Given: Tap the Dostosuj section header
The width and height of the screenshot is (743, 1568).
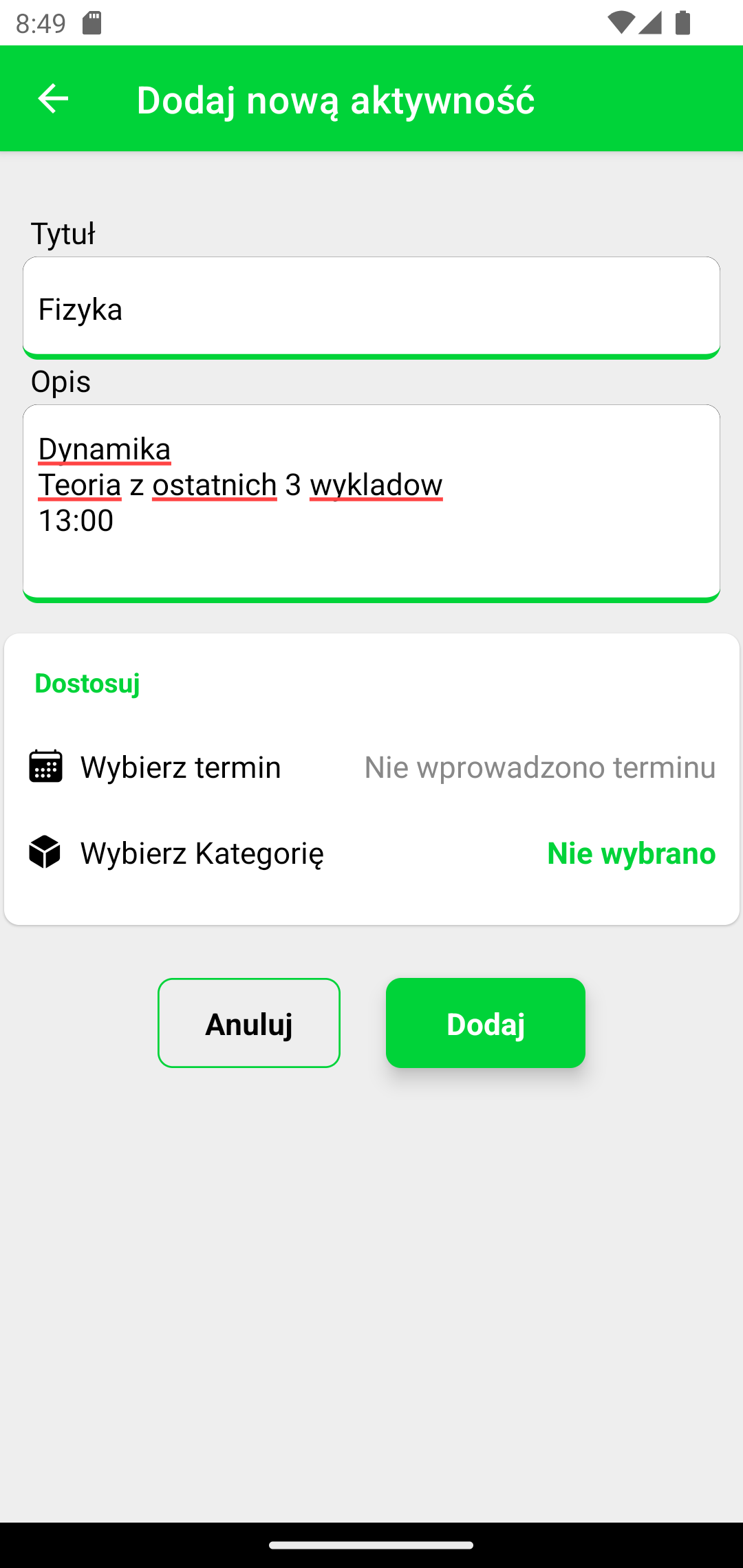Looking at the screenshot, I should [87, 684].
